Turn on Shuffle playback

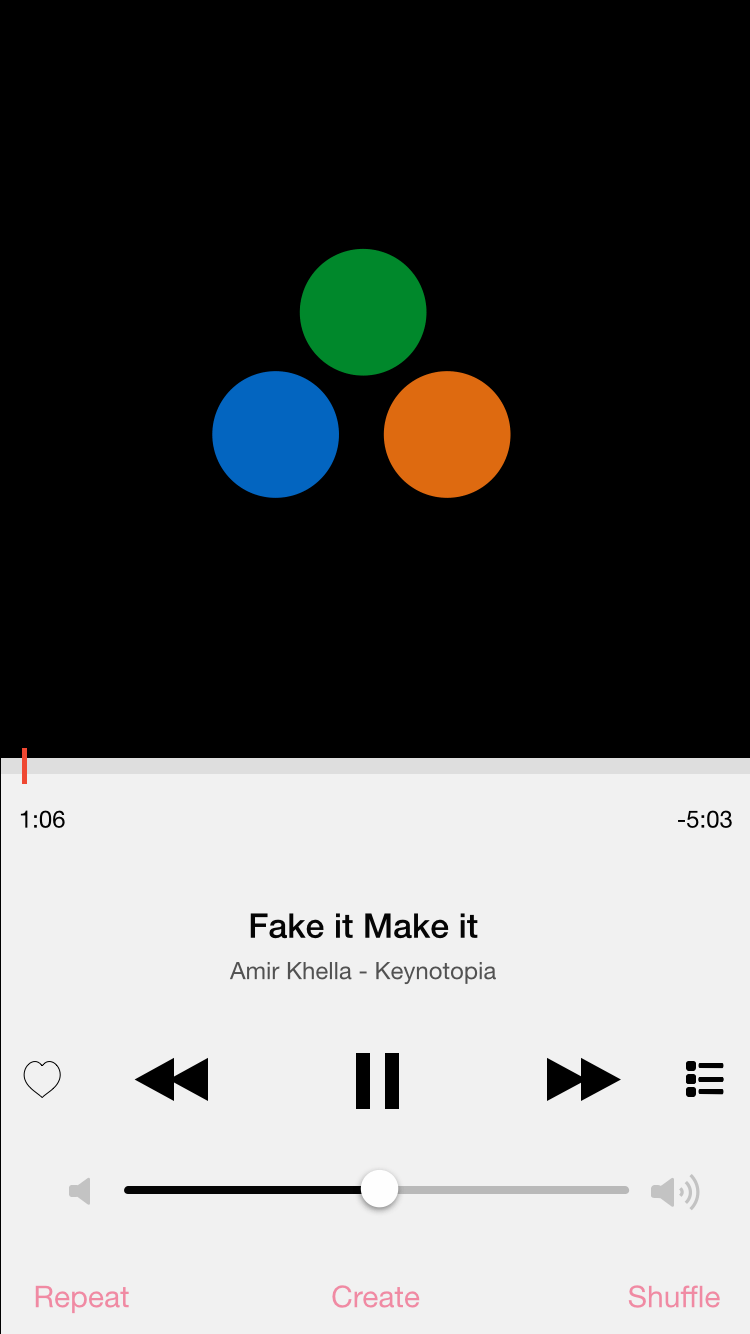pyautogui.click(x=673, y=1297)
